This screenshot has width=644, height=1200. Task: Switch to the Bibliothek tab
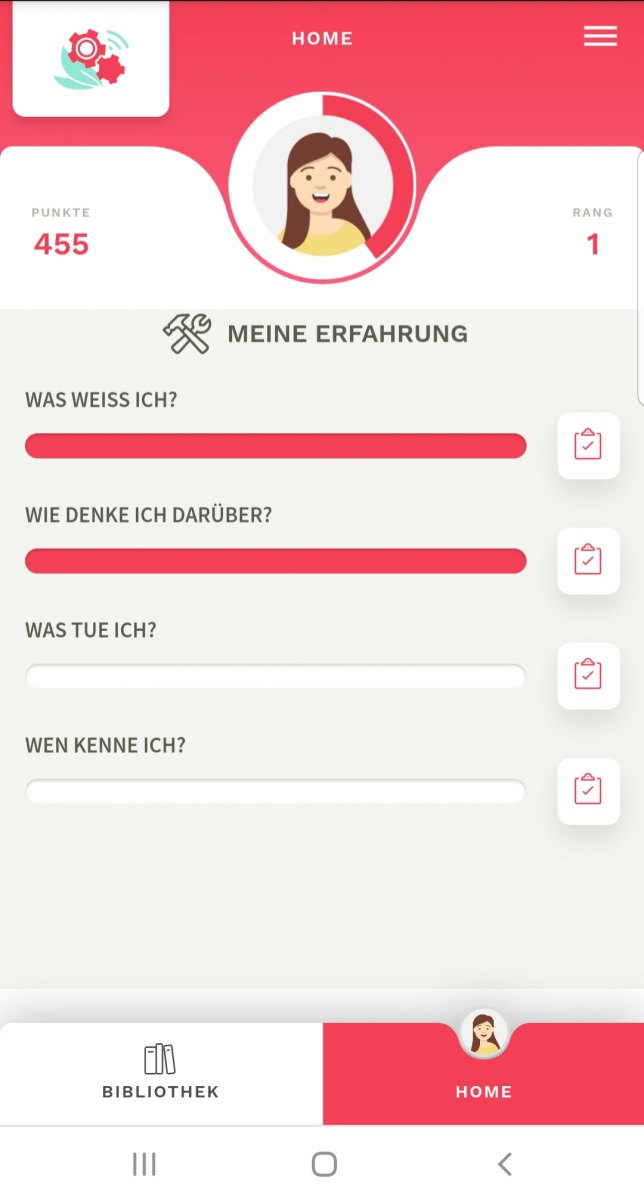click(x=161, y=1073)
